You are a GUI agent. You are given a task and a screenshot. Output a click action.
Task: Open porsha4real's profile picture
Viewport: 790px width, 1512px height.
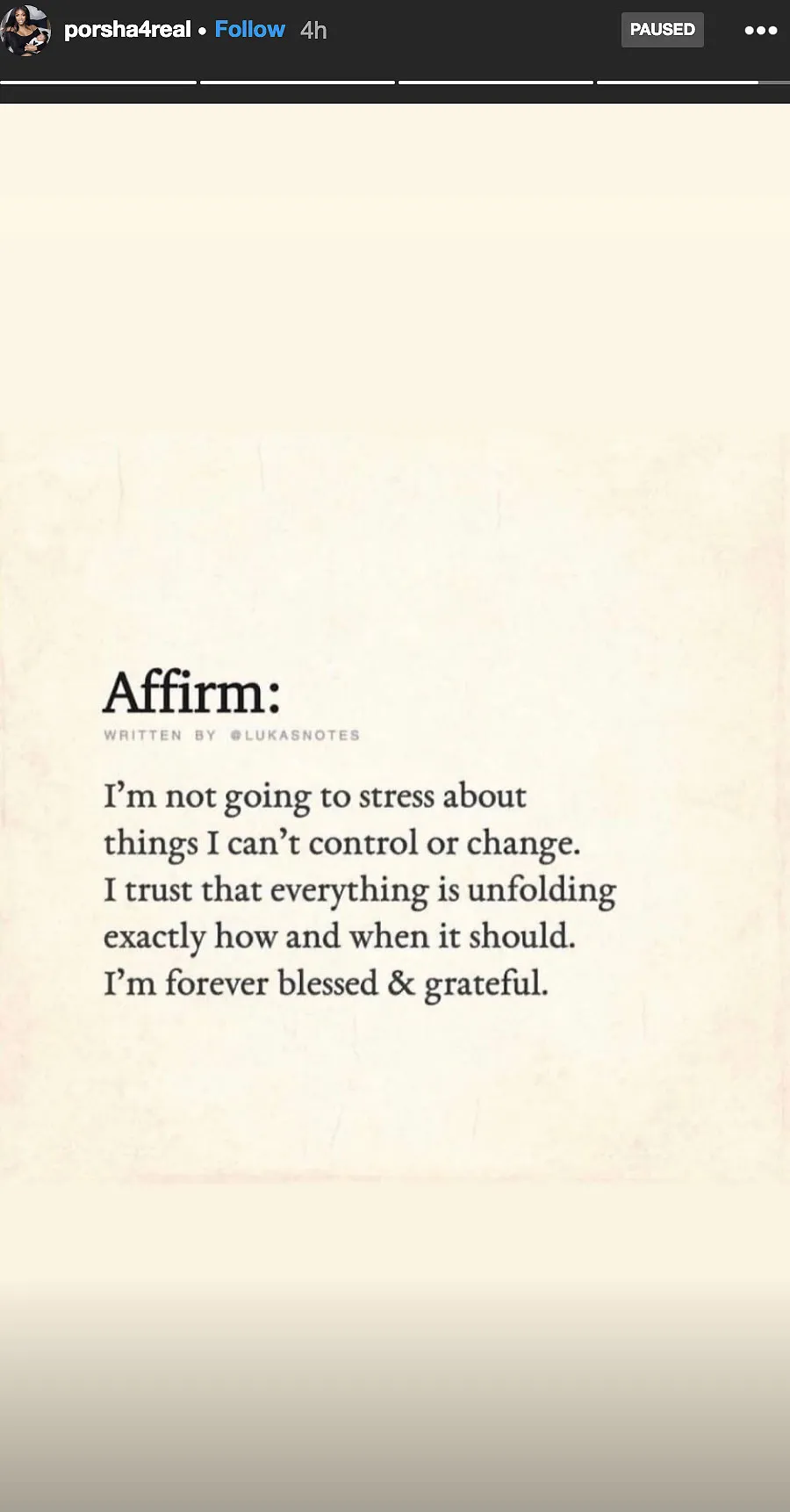pos(26,30)
